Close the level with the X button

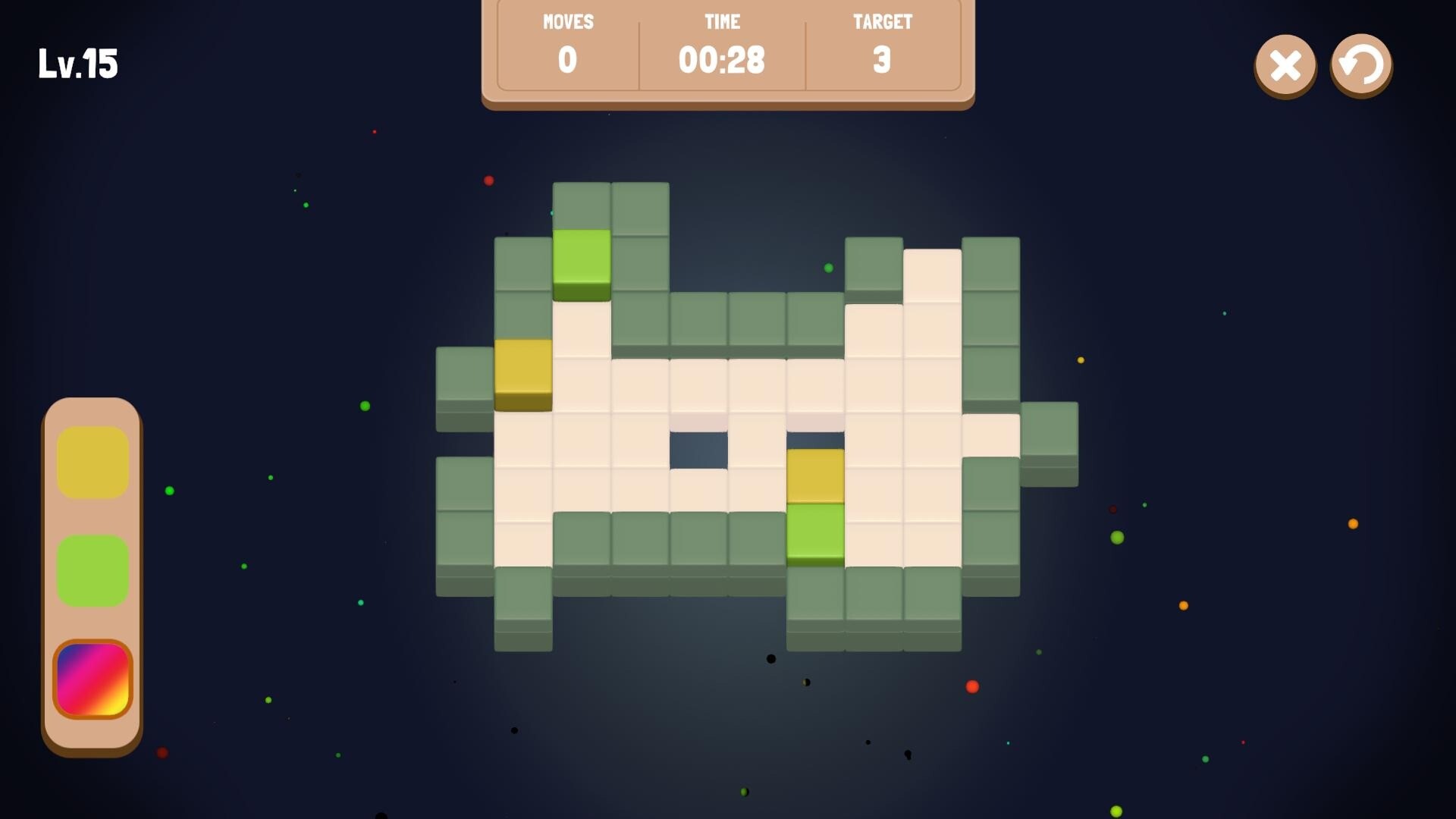tap(1285, 65)
